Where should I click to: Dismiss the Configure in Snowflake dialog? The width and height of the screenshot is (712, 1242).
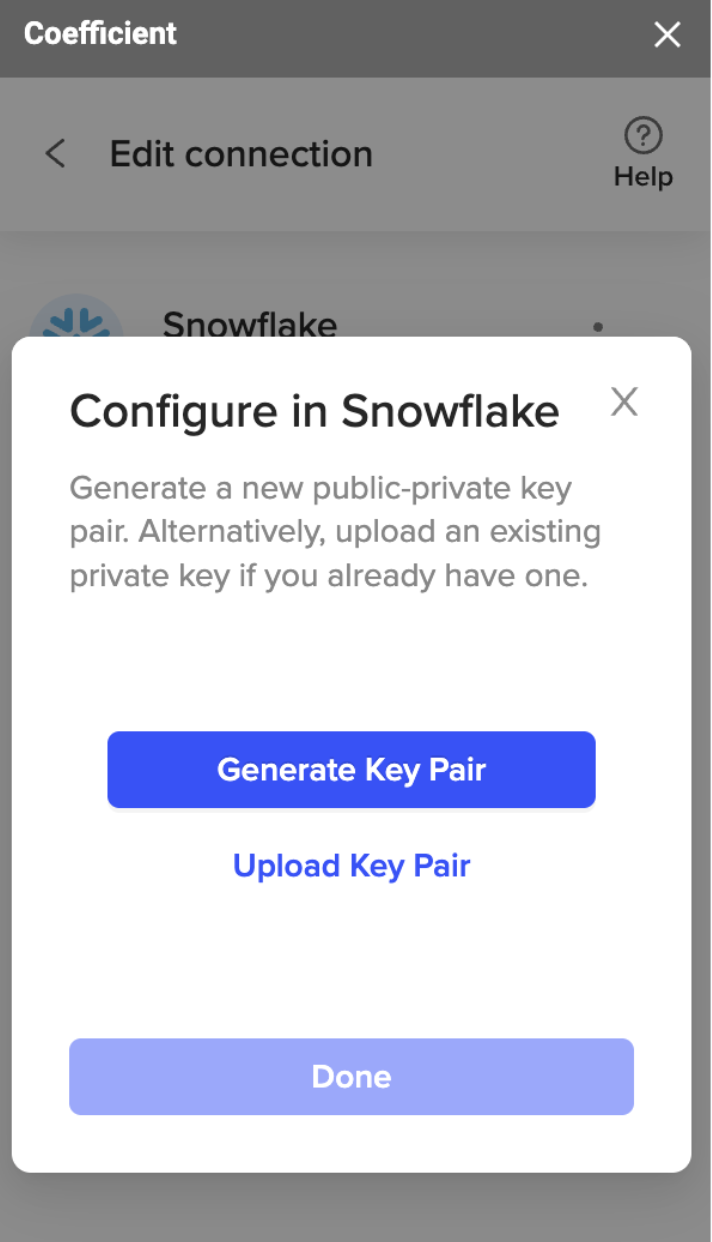pos(624,402)
